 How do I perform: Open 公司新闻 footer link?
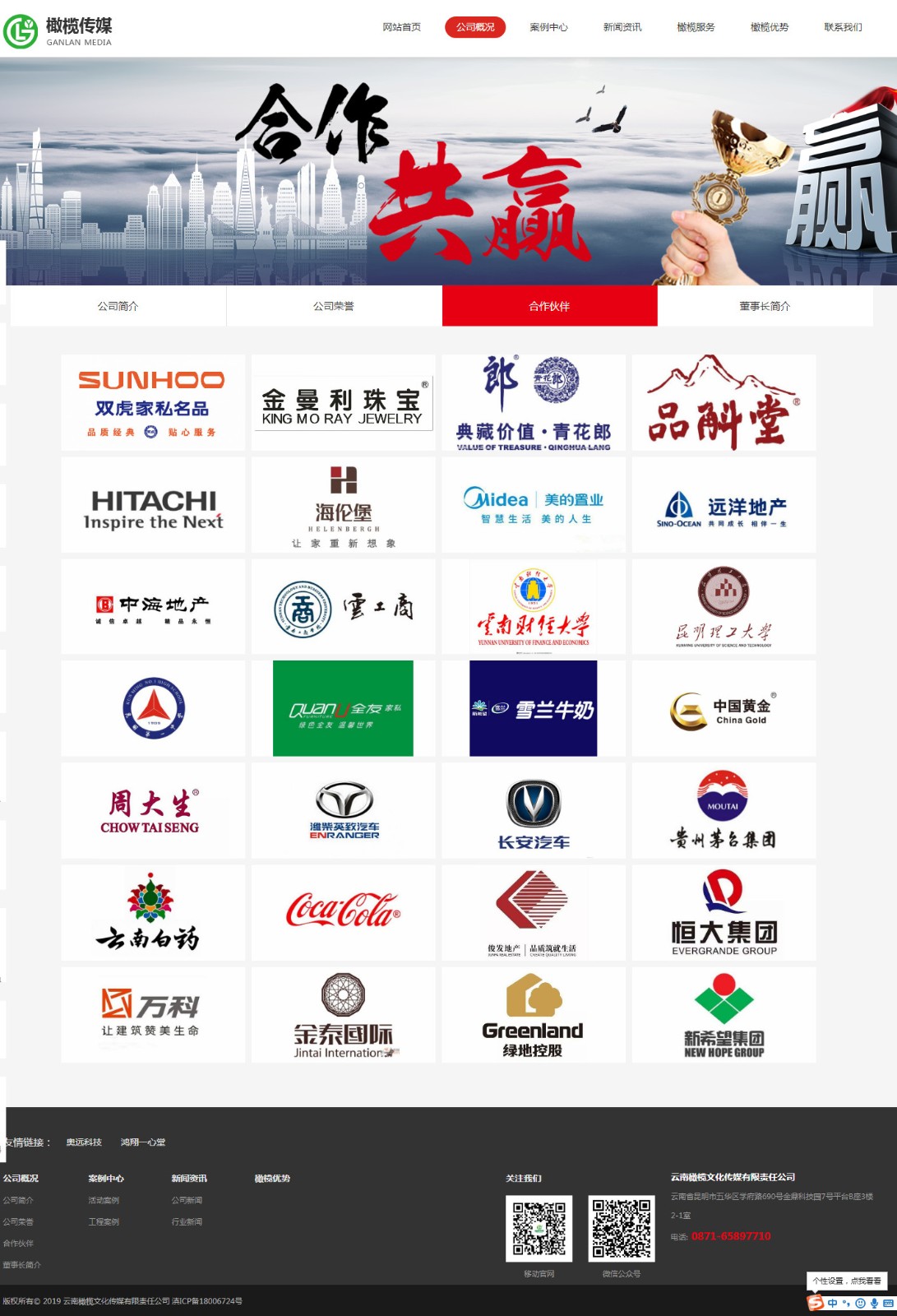pos(187,1200)
